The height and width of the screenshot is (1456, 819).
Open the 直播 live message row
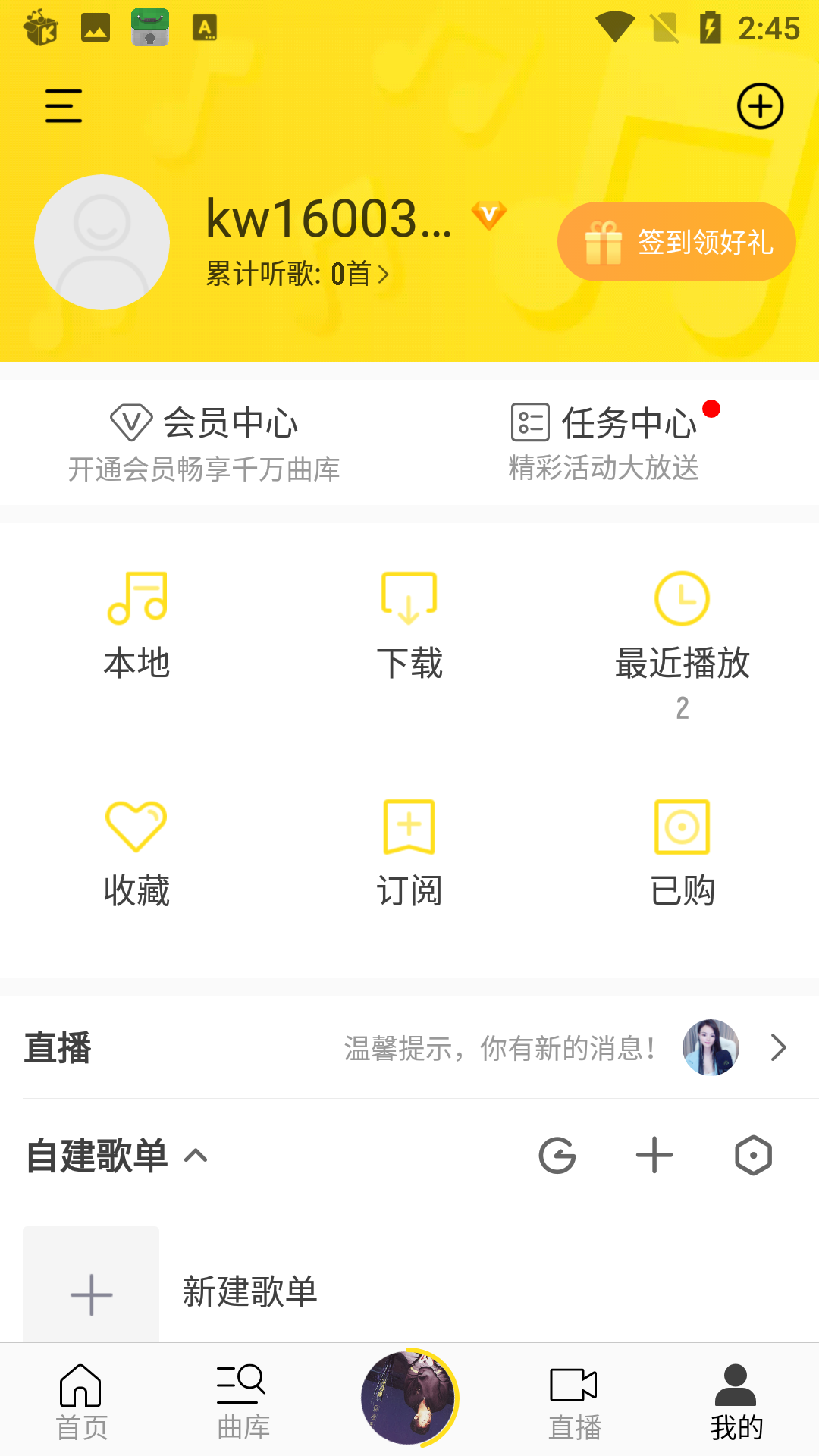[x=409, y=1048]
